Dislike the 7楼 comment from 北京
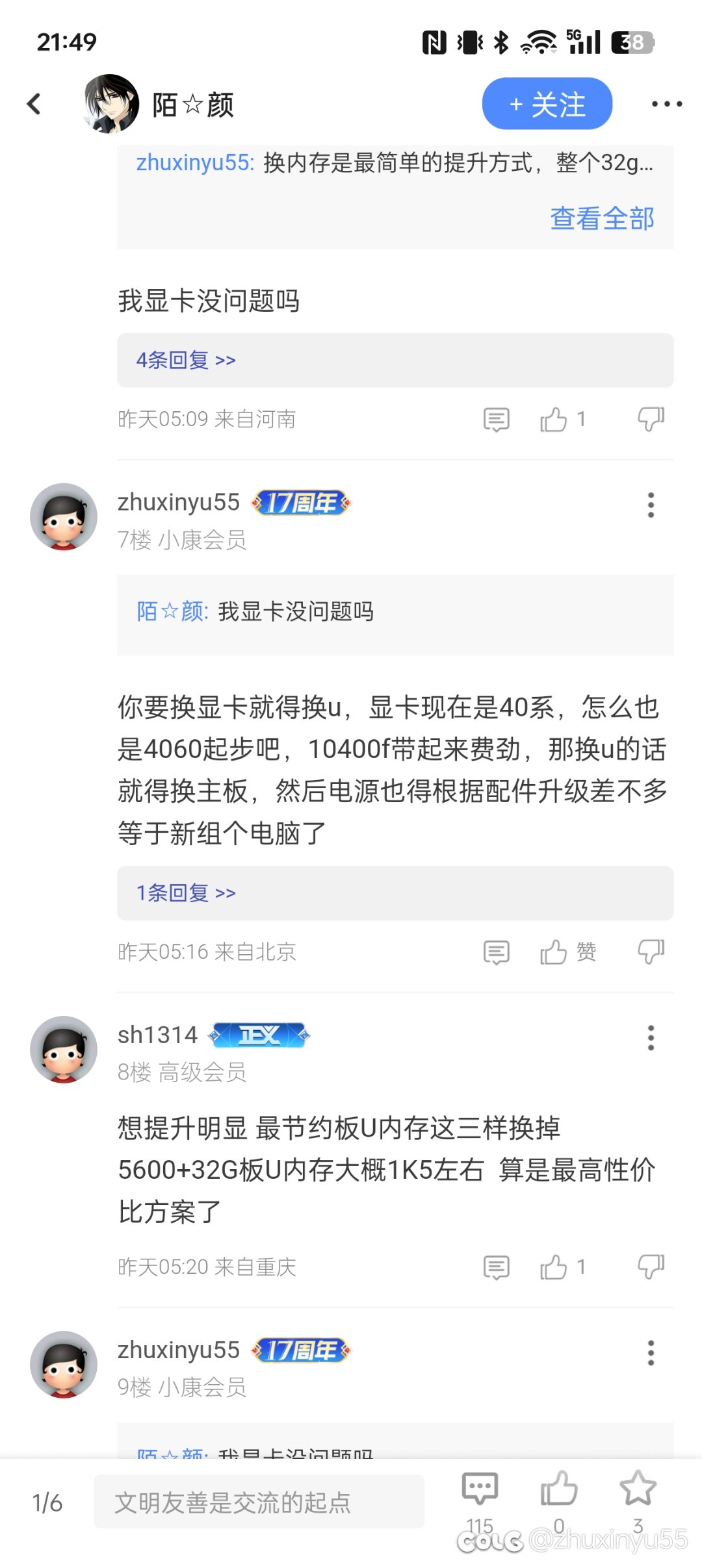This screenshot has height=1568, width=702. (x=651, y=952)
